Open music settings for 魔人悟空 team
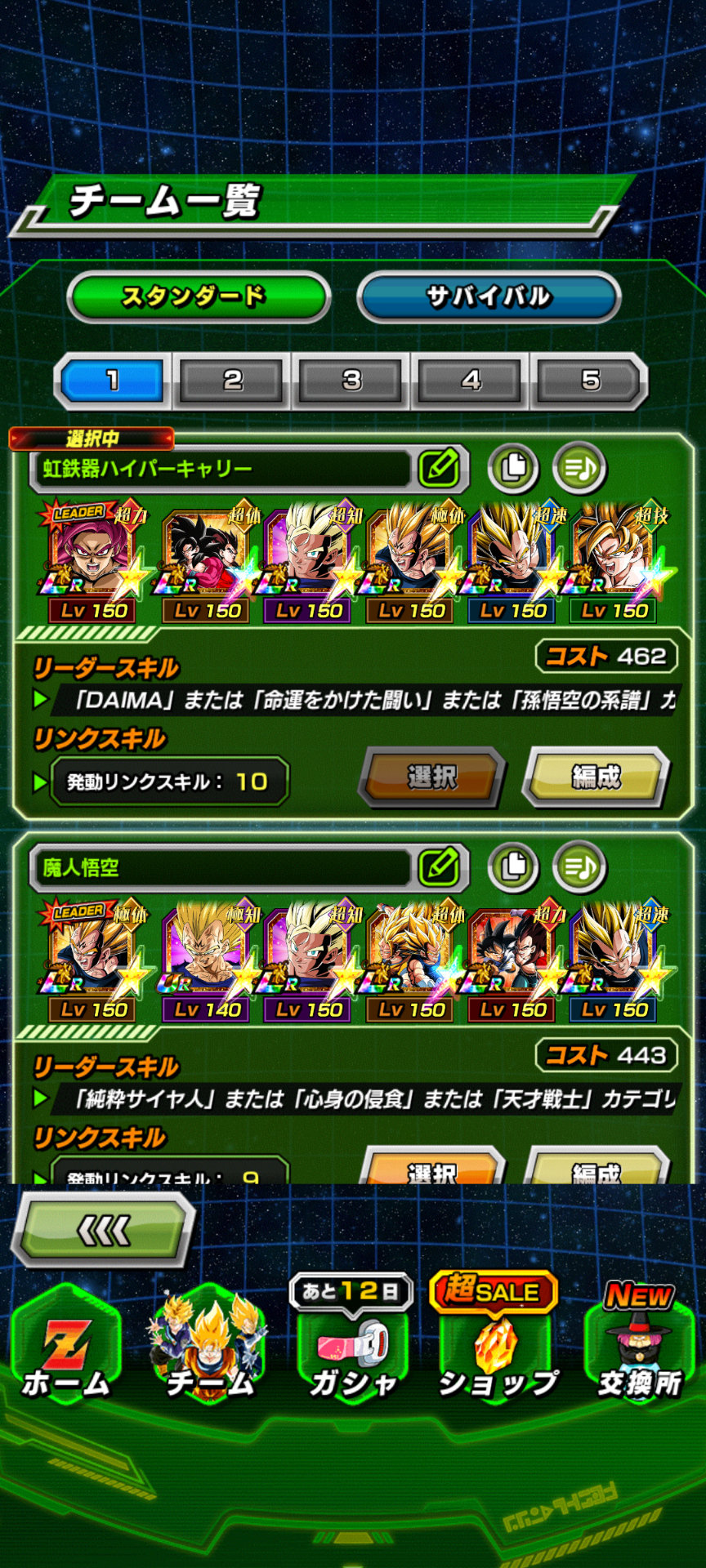The height and width of the screenshot is (1568, 706). 579,867
